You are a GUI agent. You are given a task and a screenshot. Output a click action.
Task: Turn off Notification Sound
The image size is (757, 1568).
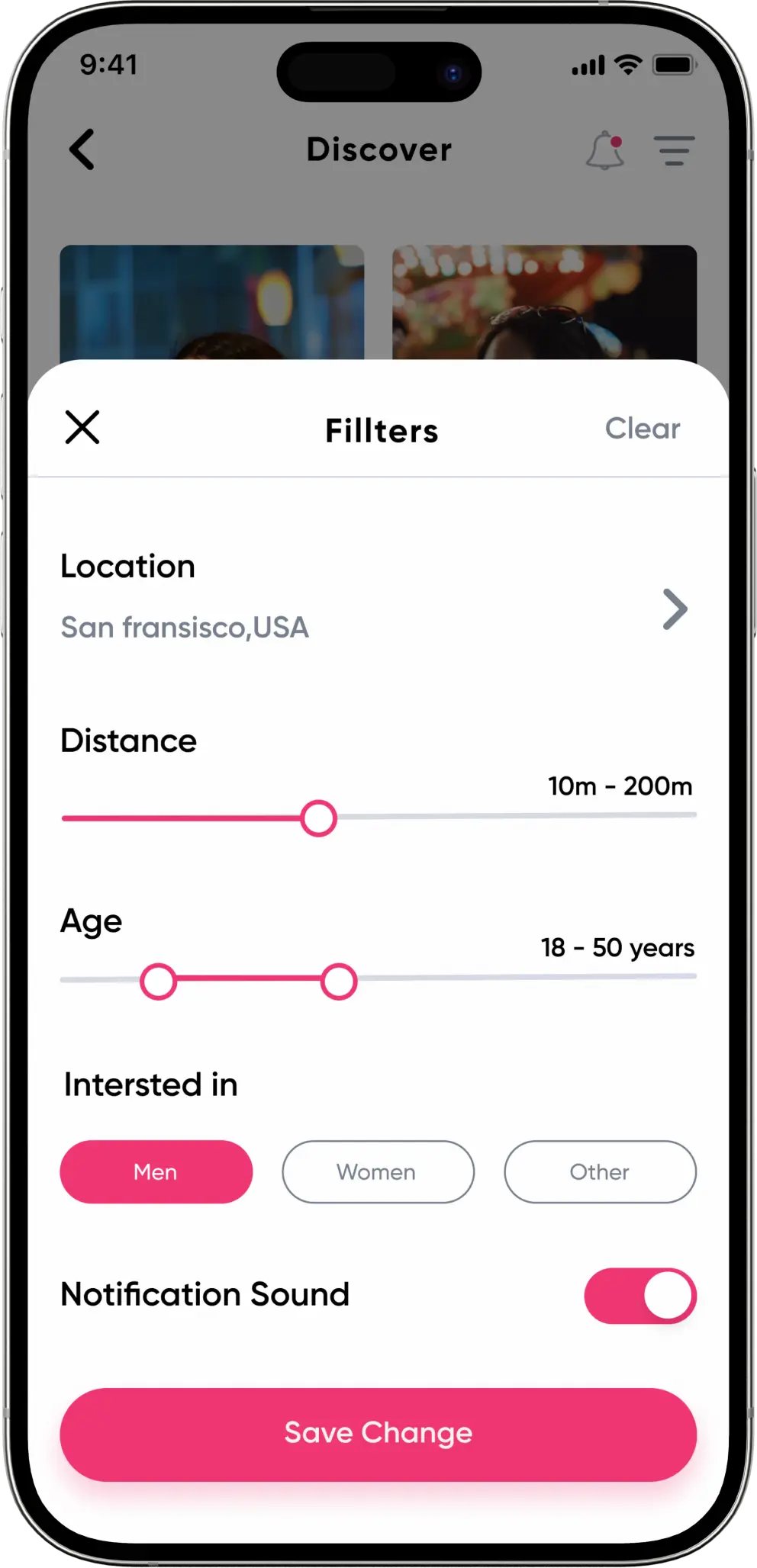coord(639,1296)
